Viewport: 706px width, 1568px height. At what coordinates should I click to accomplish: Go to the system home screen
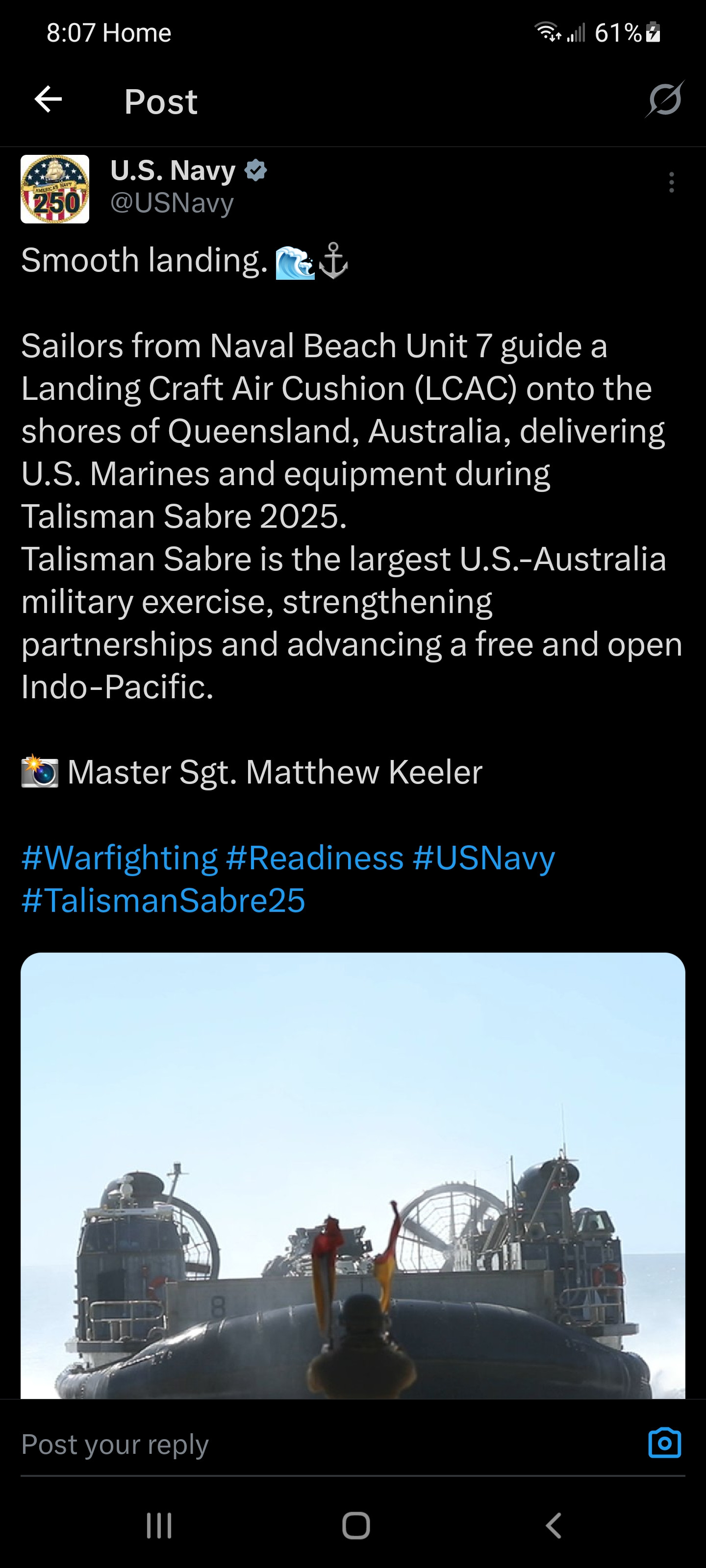tap(356, 1525)
